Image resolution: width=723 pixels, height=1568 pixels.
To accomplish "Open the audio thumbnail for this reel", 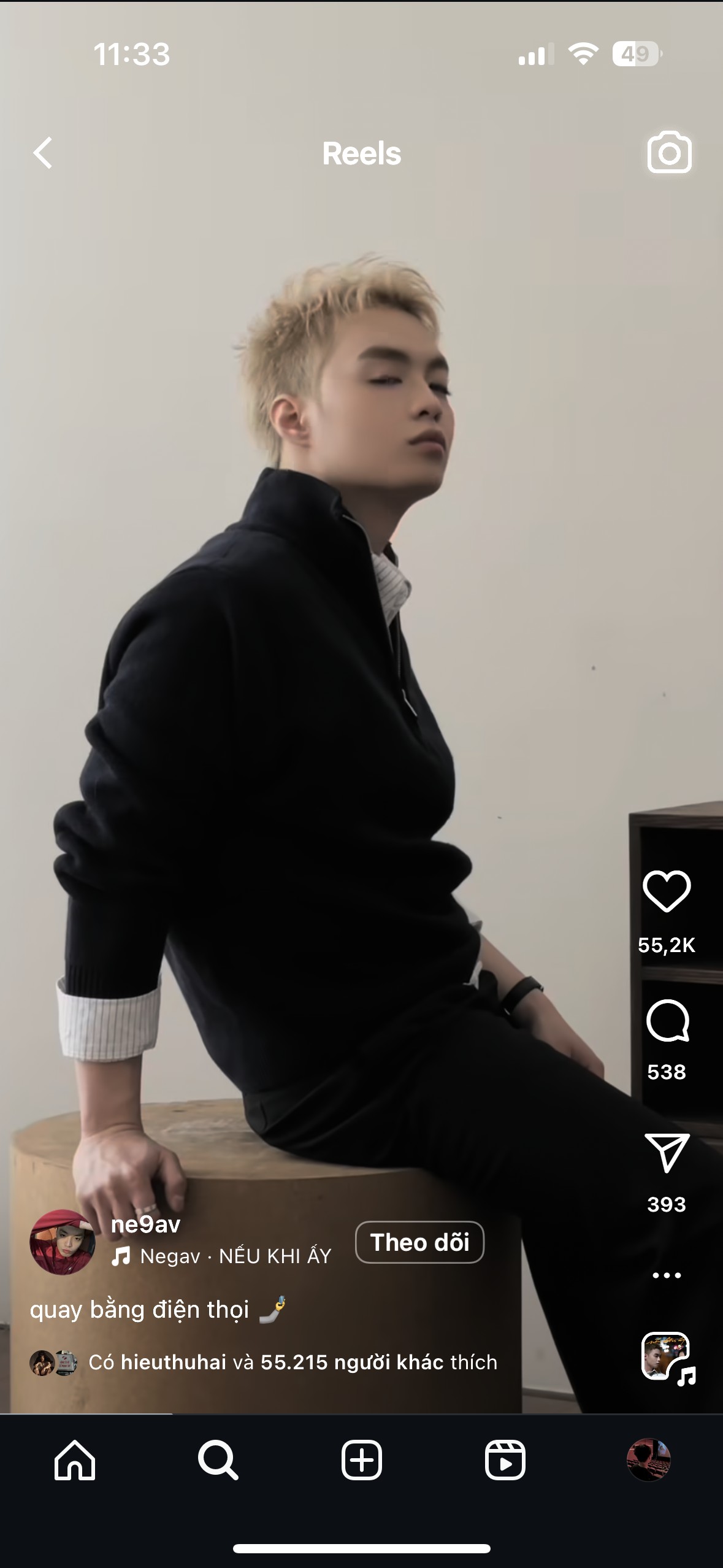I will click(x=667, y=1358).
